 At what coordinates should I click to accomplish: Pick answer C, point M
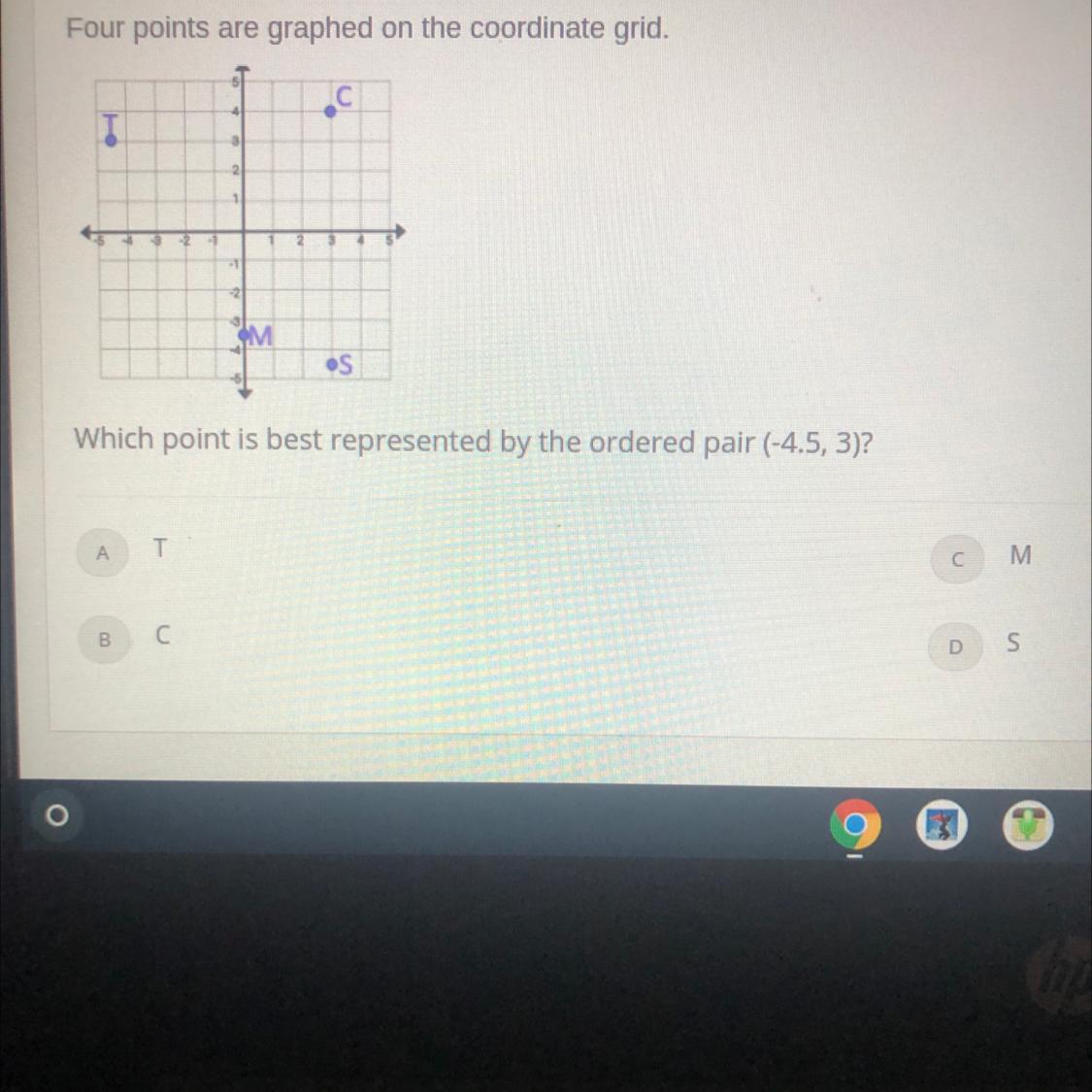957,559
